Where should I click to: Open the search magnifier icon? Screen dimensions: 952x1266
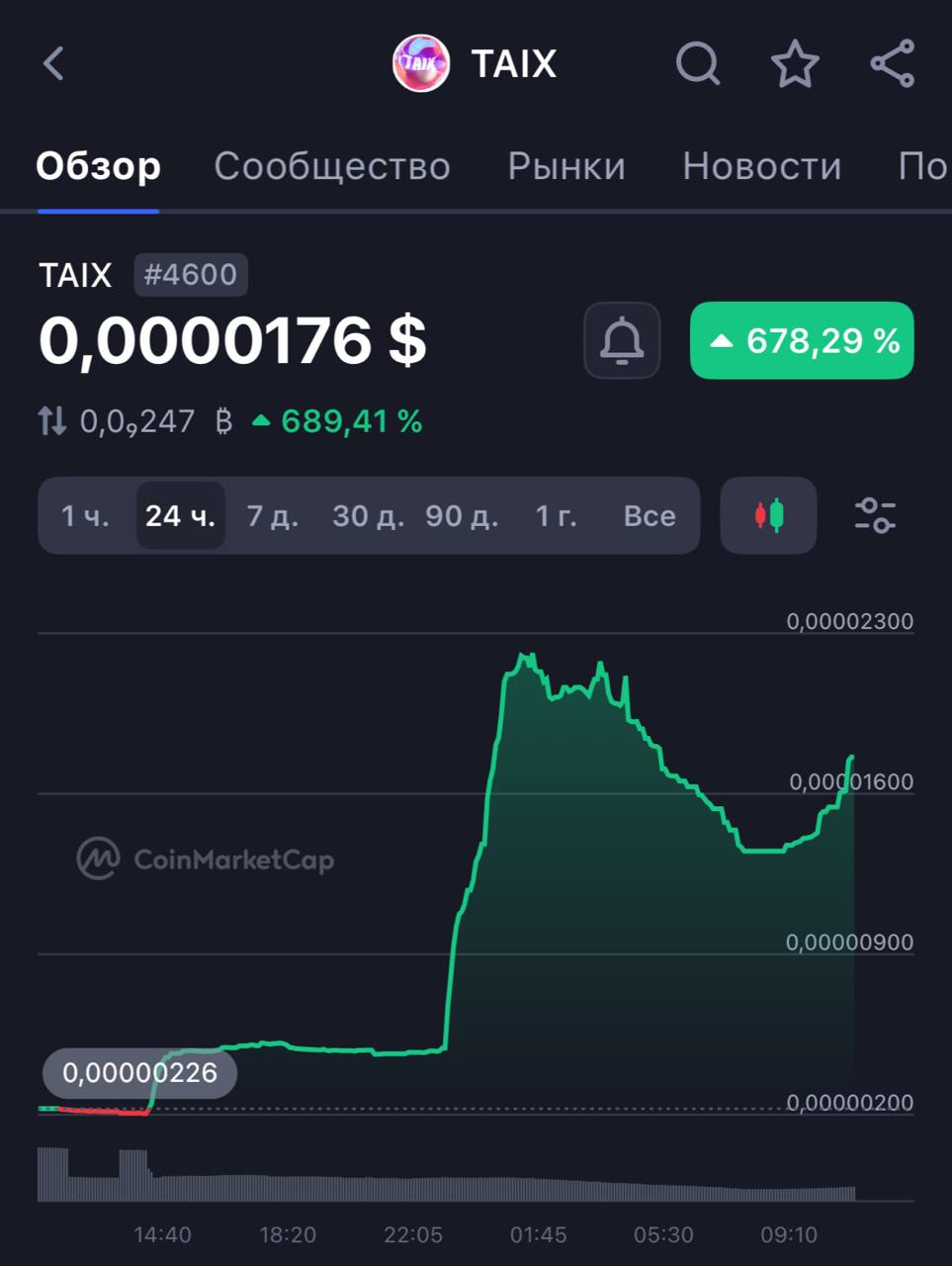pyautogui.click(x=697, y=64)
